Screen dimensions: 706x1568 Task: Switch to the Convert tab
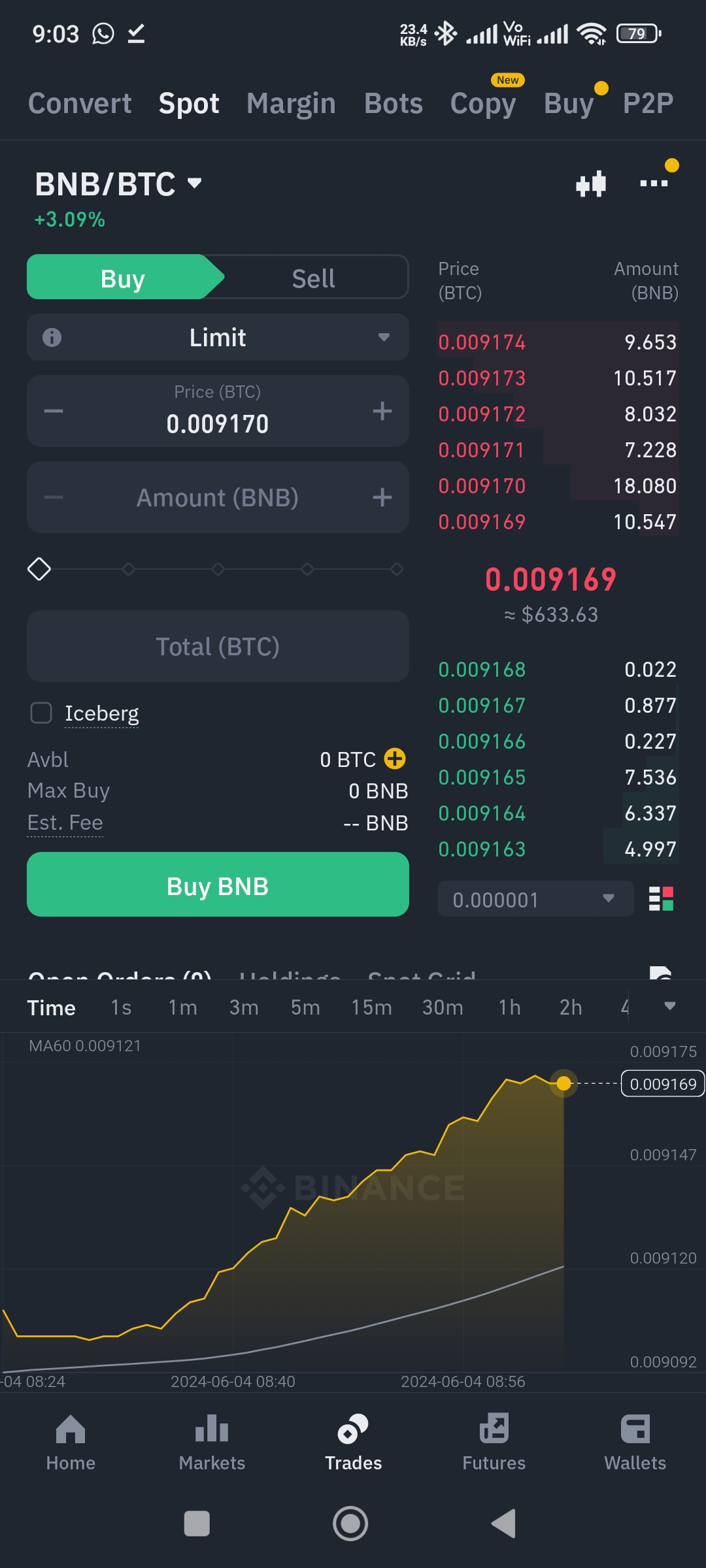click(80, 104)
